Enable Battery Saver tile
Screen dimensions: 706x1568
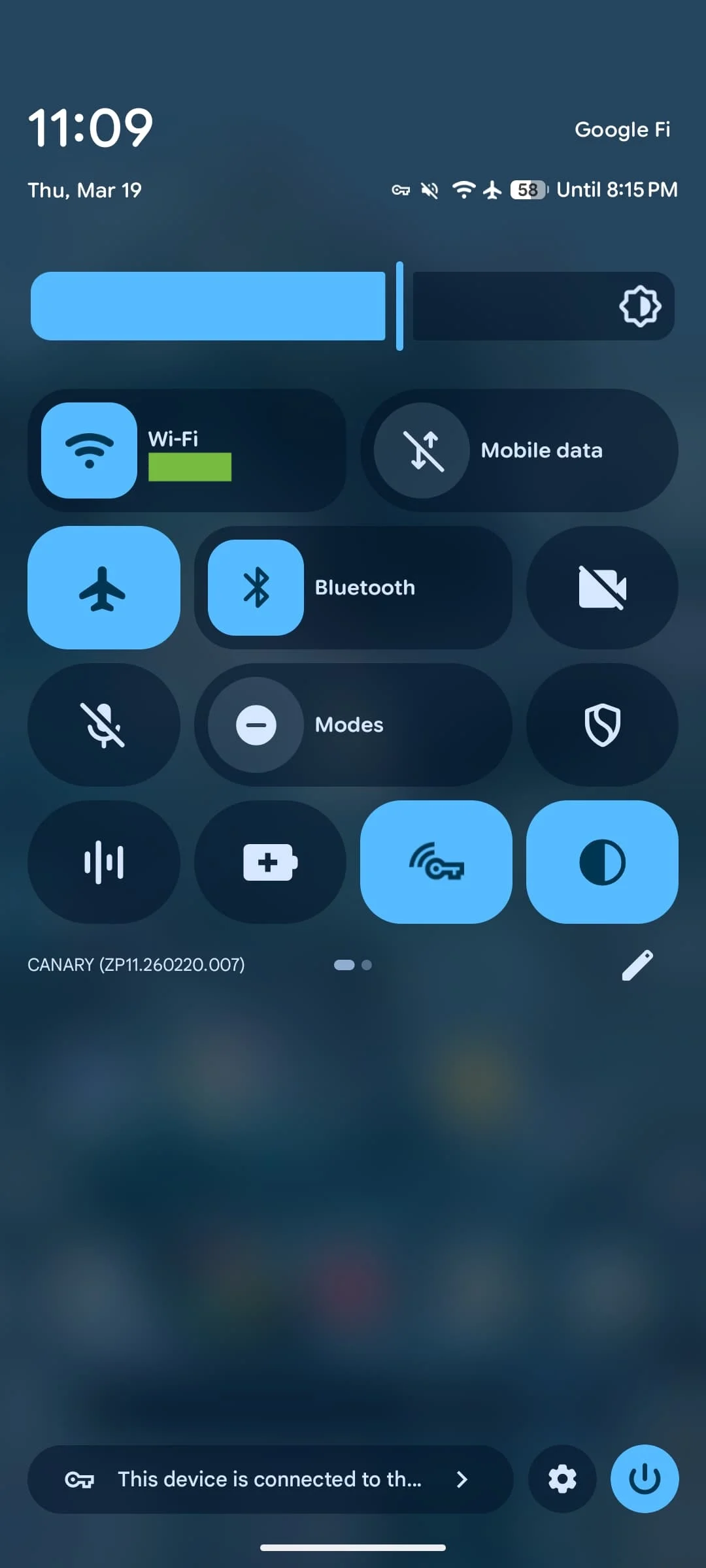coord(270,862)
